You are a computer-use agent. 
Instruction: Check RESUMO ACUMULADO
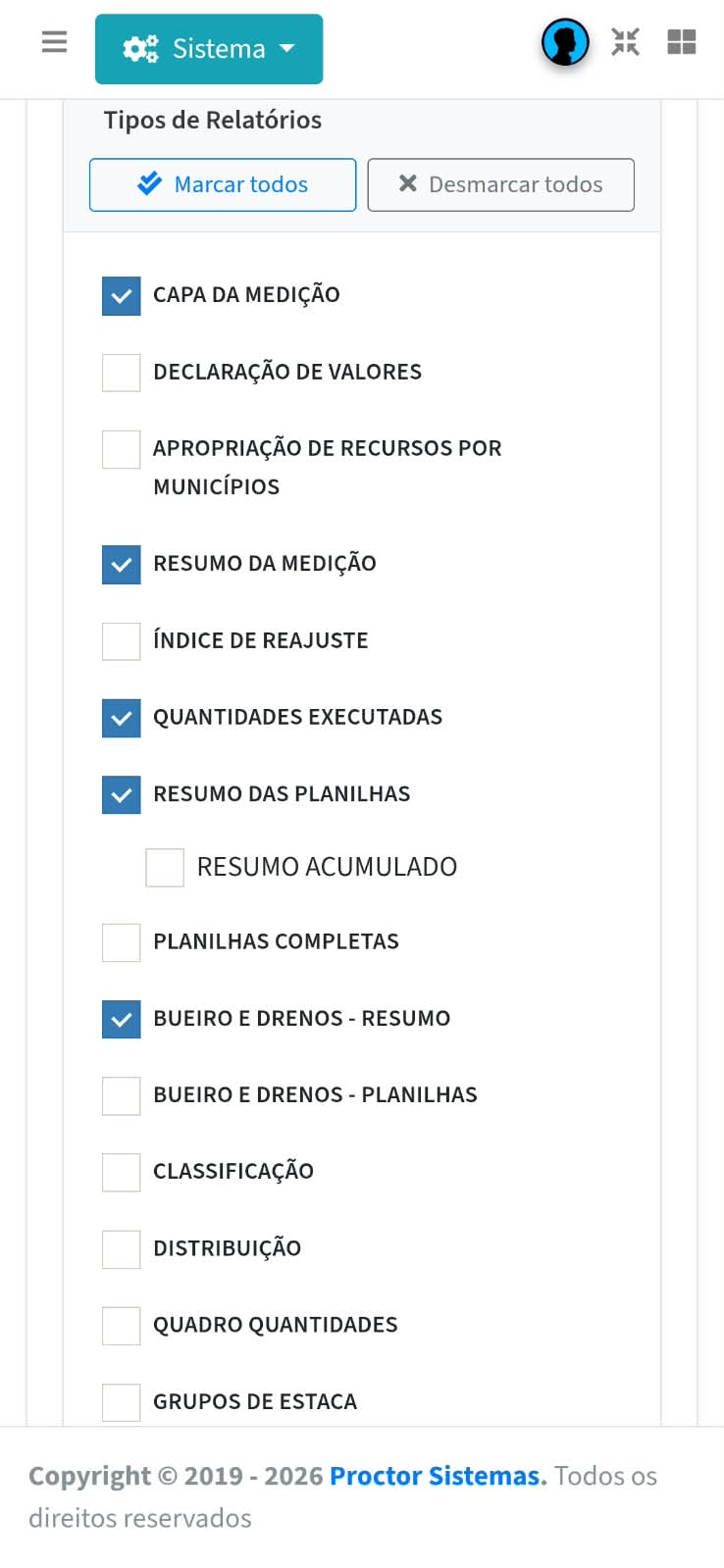[x=165, y=868]
